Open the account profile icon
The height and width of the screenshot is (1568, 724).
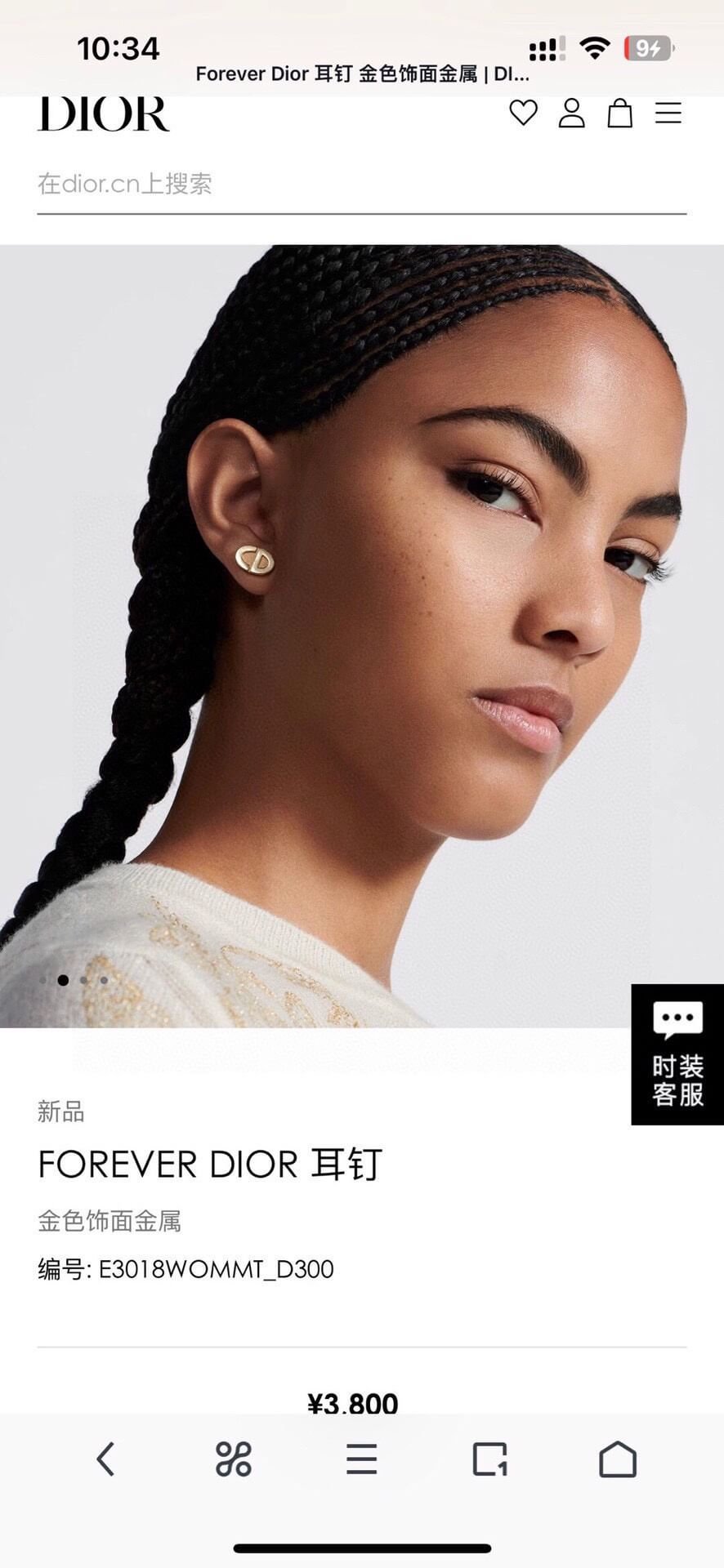pyautogui.click(x=571, y=113)
